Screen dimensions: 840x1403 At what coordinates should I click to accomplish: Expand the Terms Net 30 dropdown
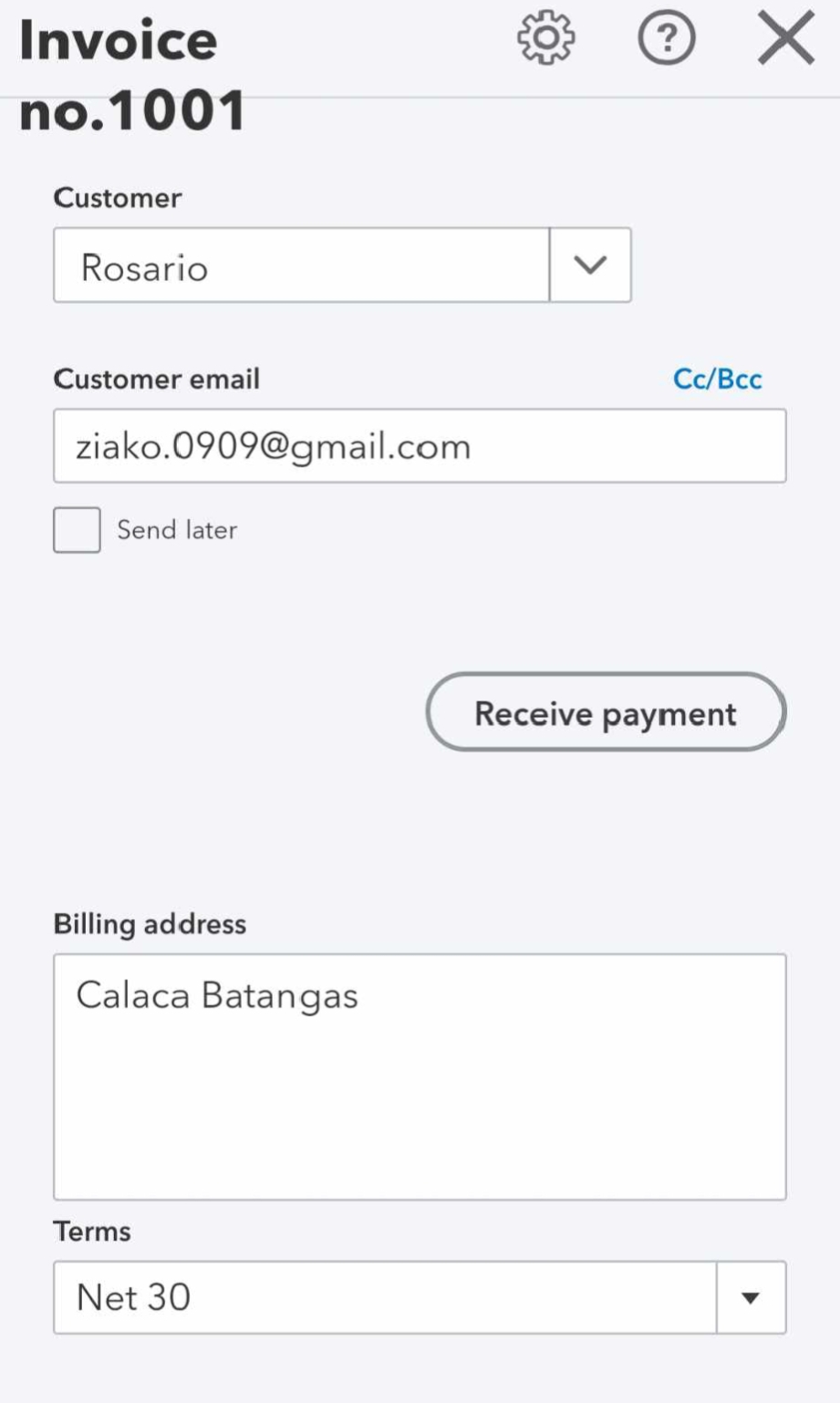(x=751, y=1297)
